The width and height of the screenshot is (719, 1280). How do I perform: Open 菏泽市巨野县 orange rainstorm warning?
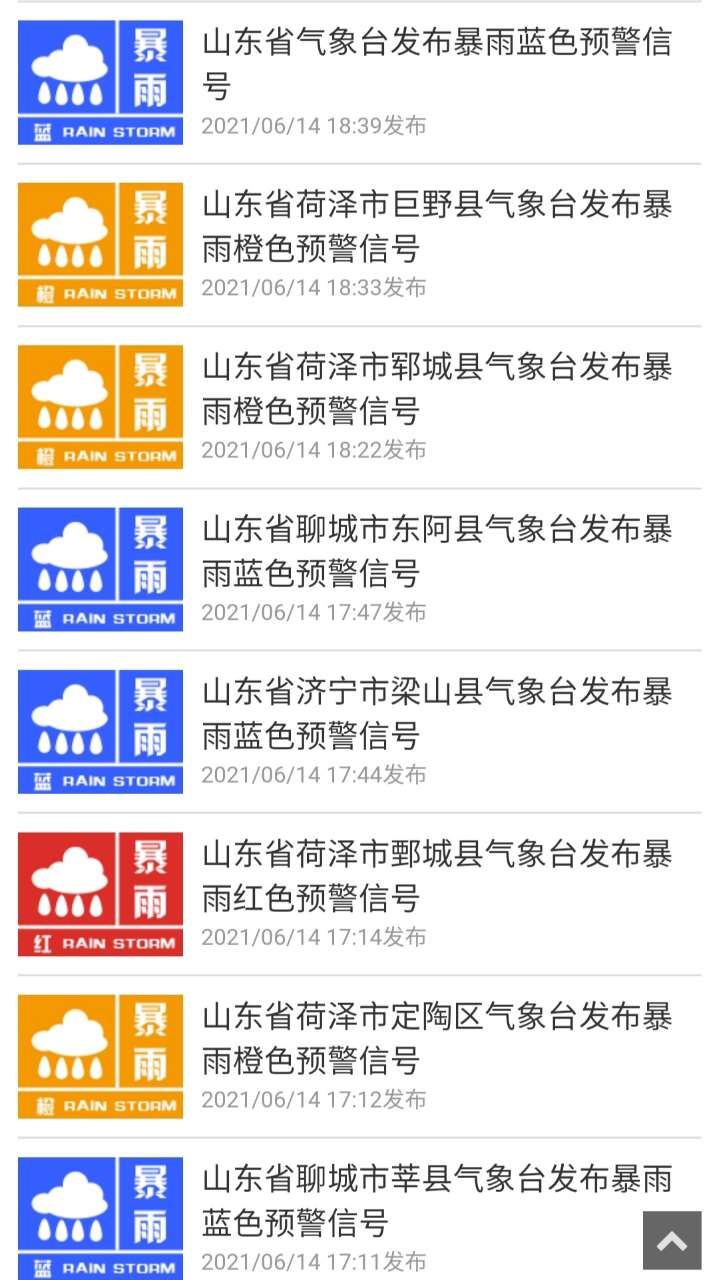coord(359,245)
